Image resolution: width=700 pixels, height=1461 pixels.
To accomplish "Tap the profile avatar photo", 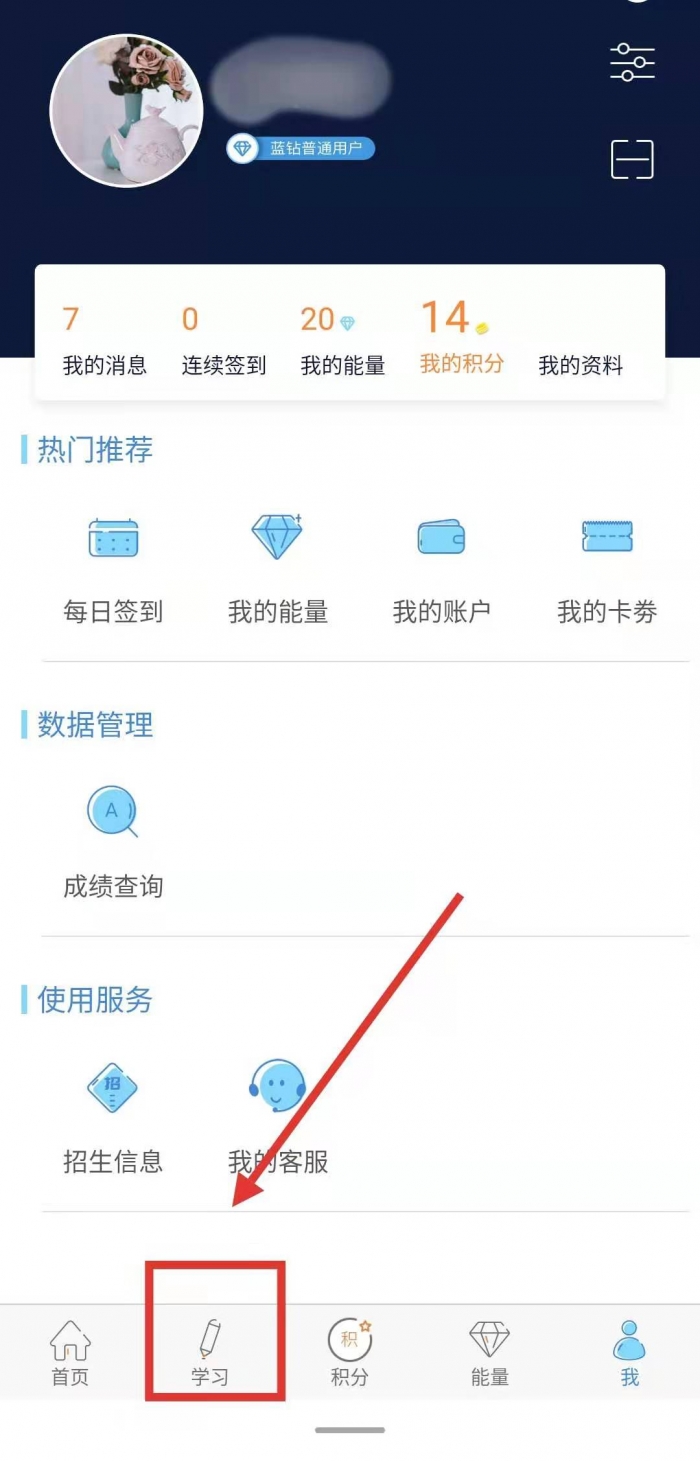I will [x=126, y=111].
